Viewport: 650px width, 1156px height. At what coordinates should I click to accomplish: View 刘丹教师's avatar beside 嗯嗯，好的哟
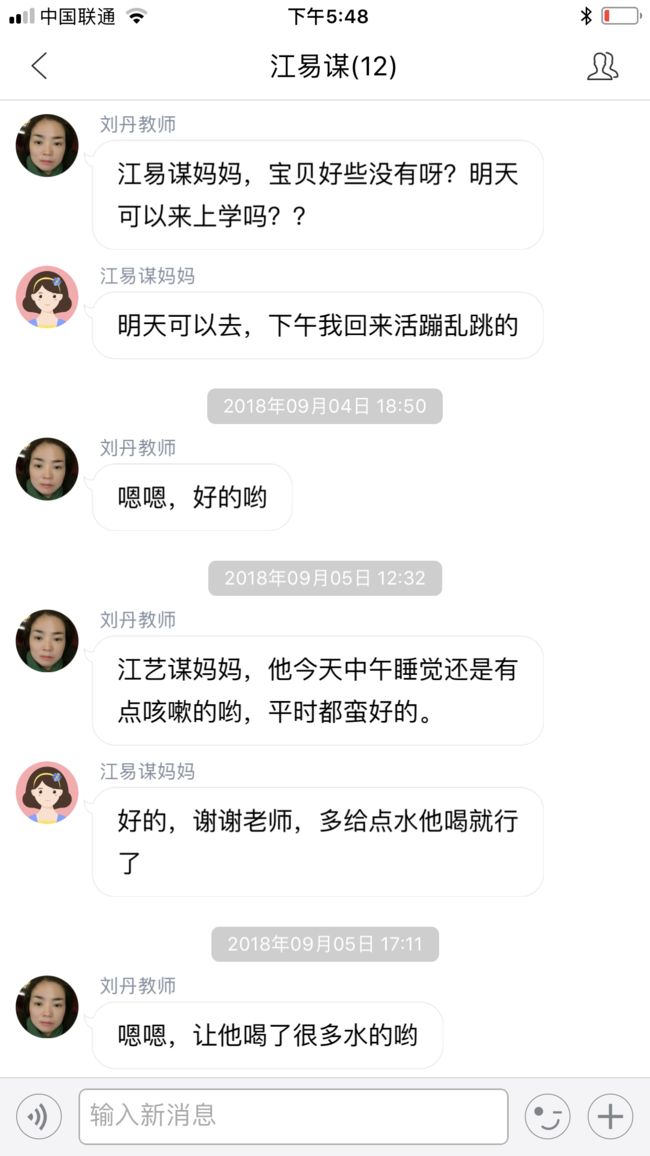[47, 469]
